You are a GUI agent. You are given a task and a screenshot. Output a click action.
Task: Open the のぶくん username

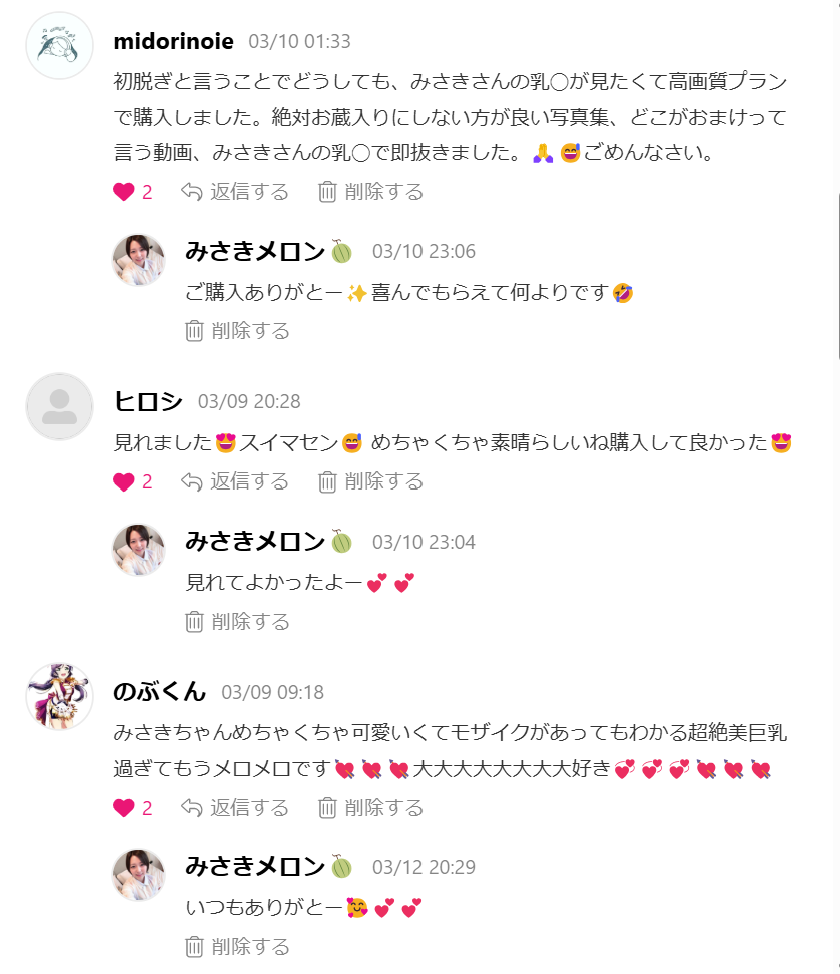point(160,692)
